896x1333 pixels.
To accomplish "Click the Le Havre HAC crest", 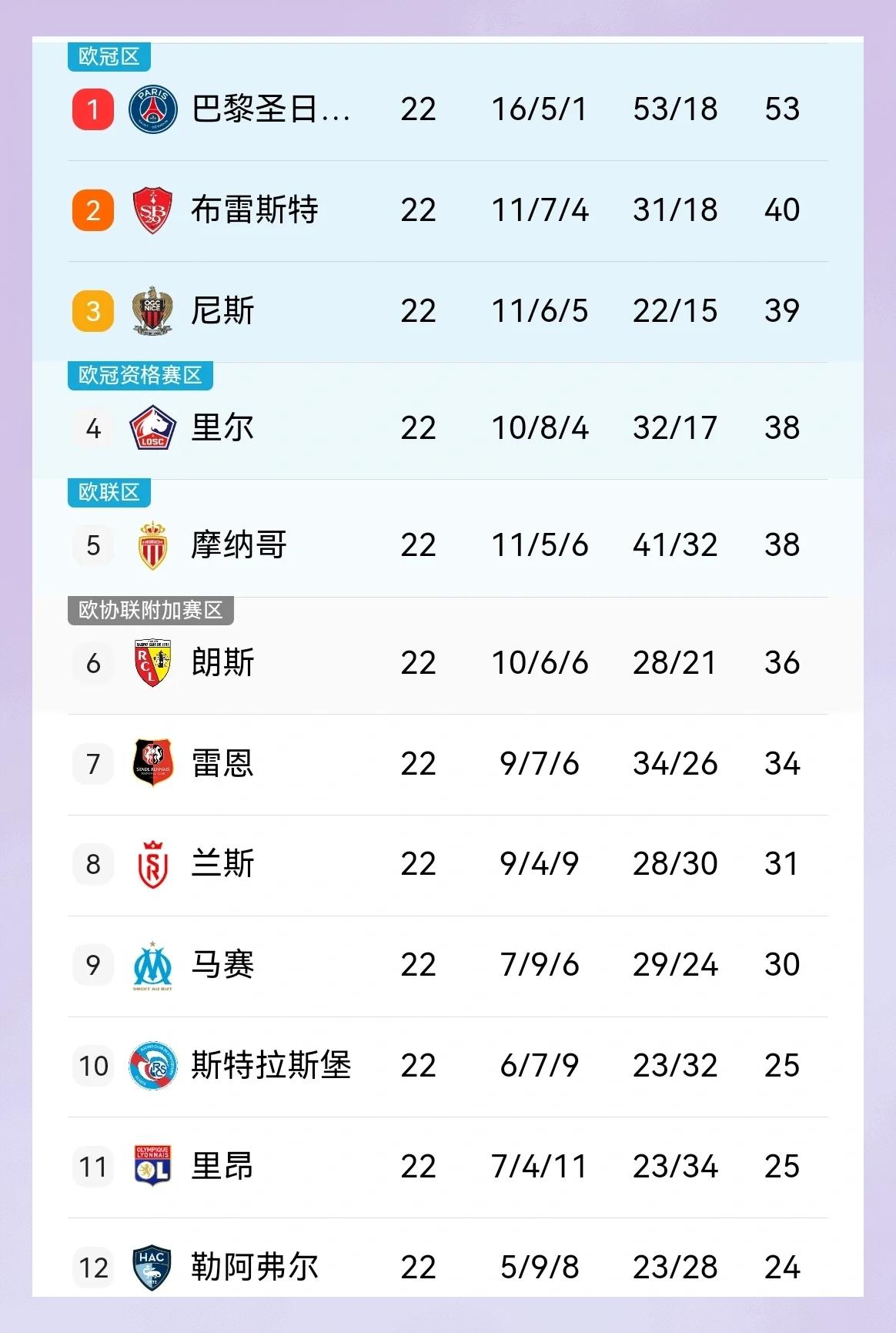I will tap(151, 1268).
